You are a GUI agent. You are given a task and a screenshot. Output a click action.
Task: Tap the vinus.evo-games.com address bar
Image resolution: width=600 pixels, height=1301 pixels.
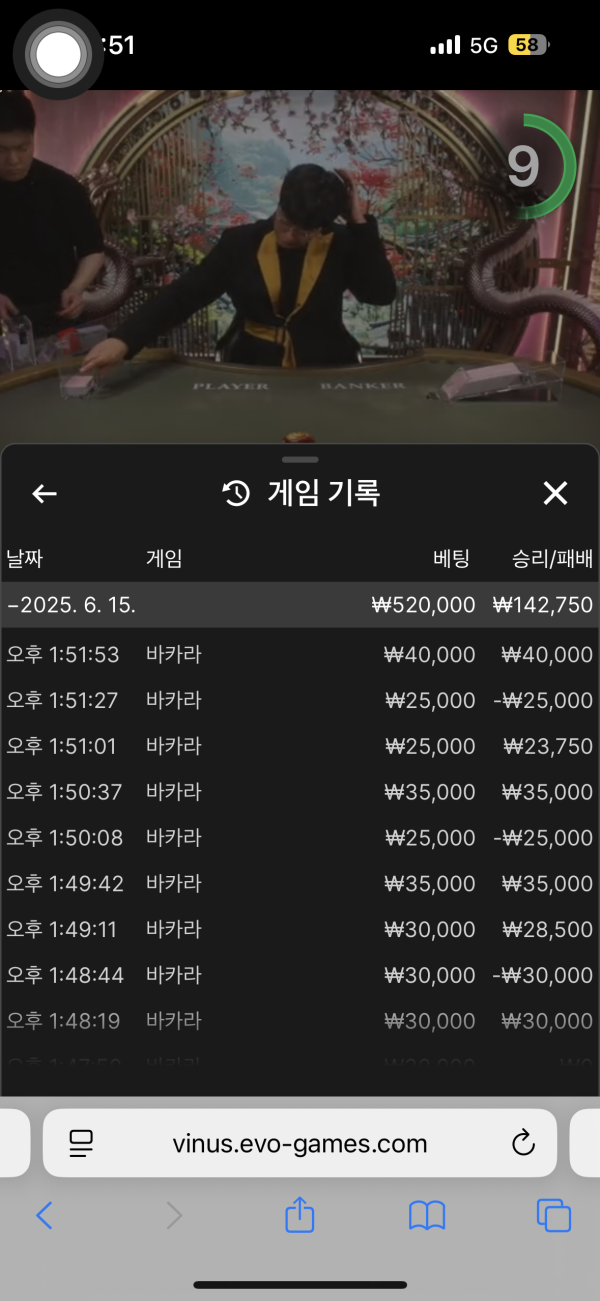pos(300,1144)
